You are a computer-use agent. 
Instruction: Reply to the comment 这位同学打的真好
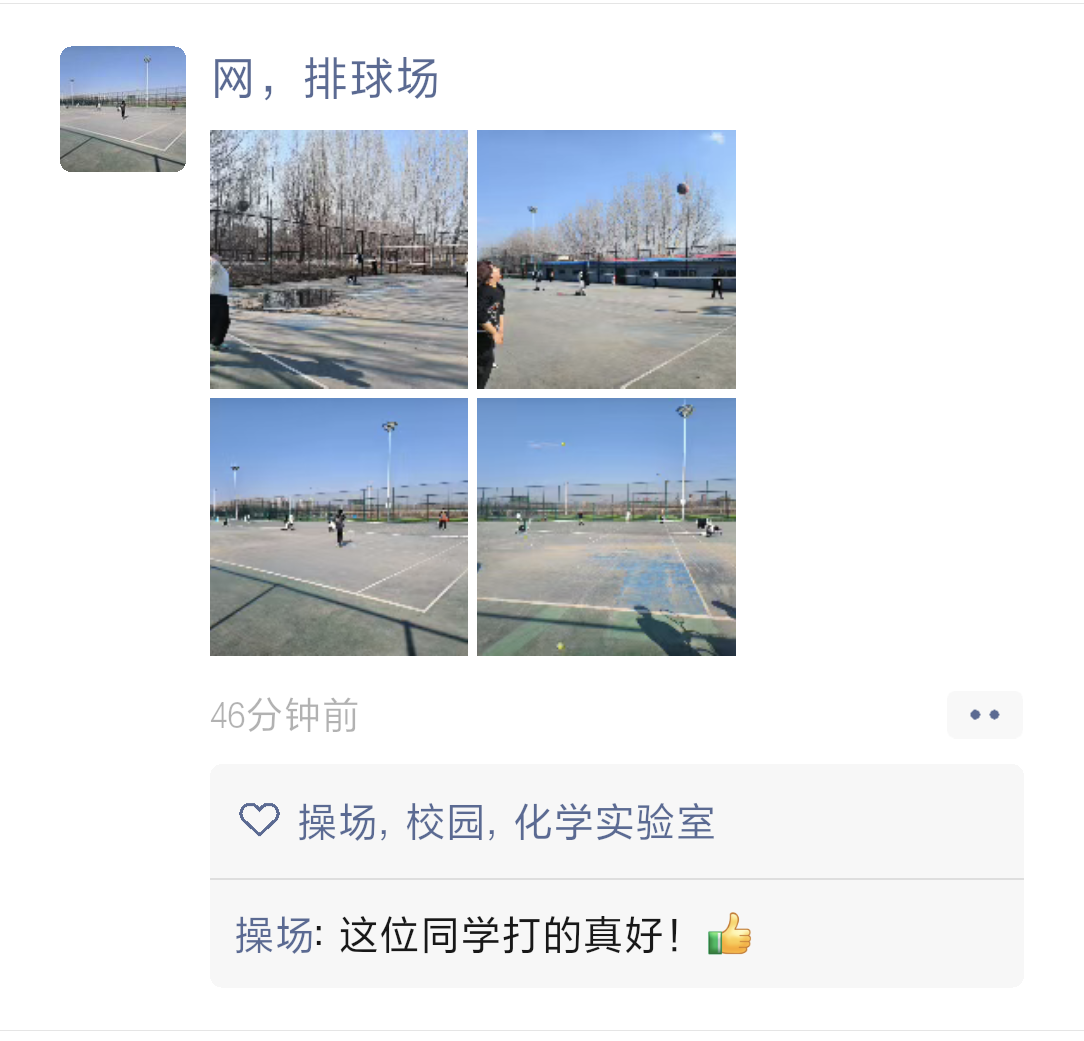pos(510,935)
